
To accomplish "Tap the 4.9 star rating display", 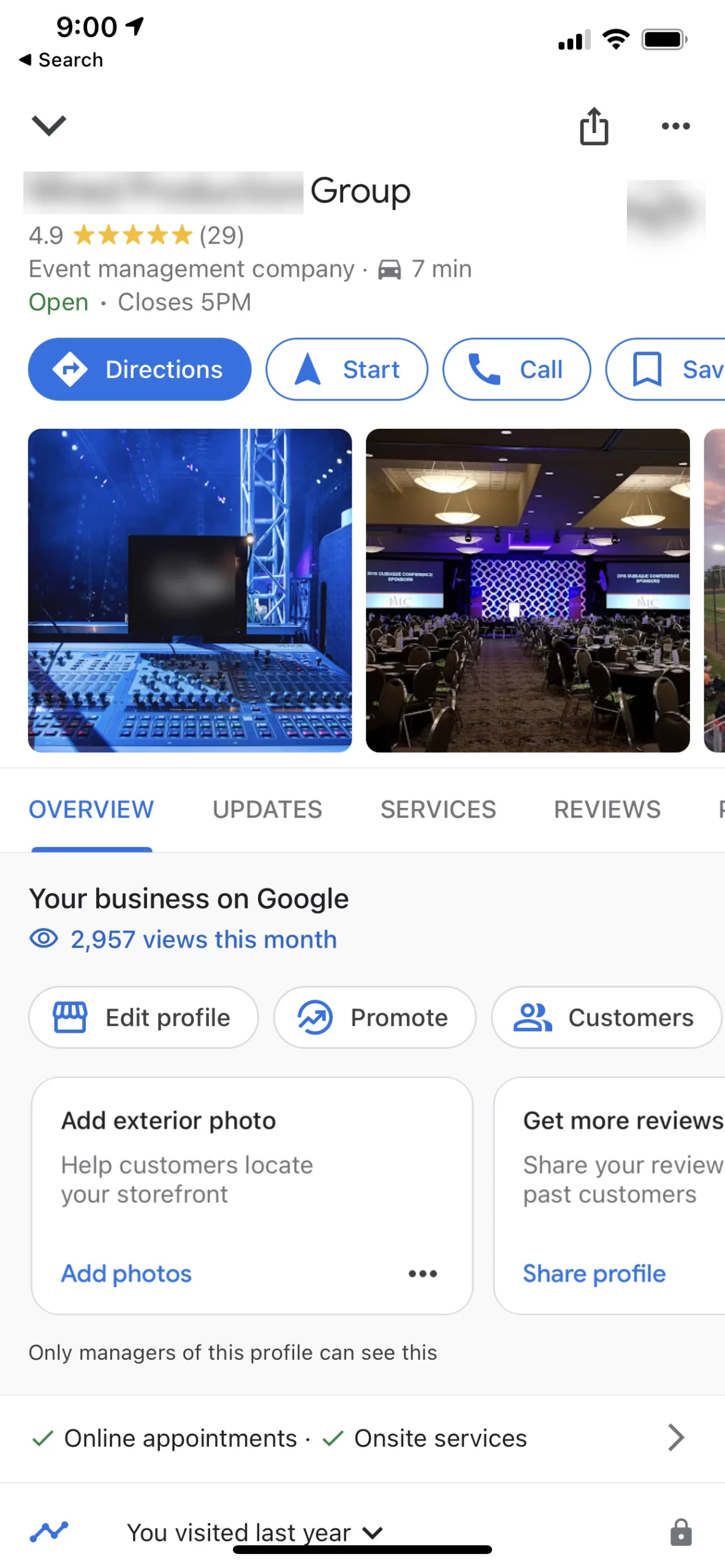I will tap(135, 235).
